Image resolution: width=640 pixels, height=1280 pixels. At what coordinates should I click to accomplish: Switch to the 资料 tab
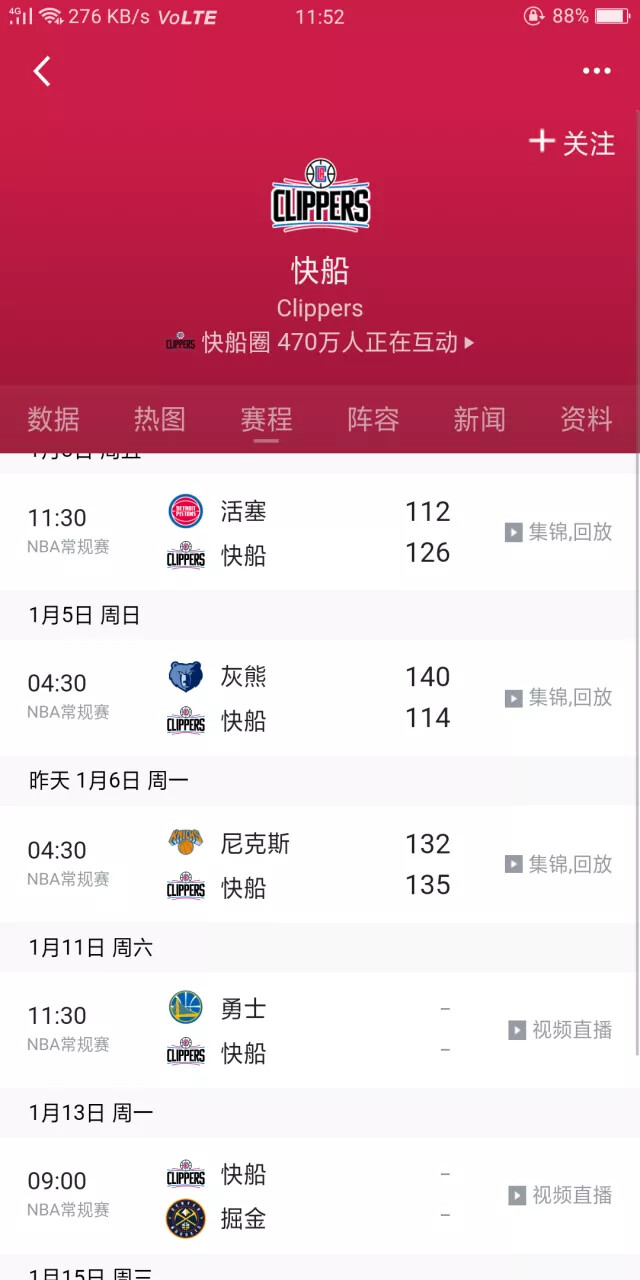pos(586,419)
